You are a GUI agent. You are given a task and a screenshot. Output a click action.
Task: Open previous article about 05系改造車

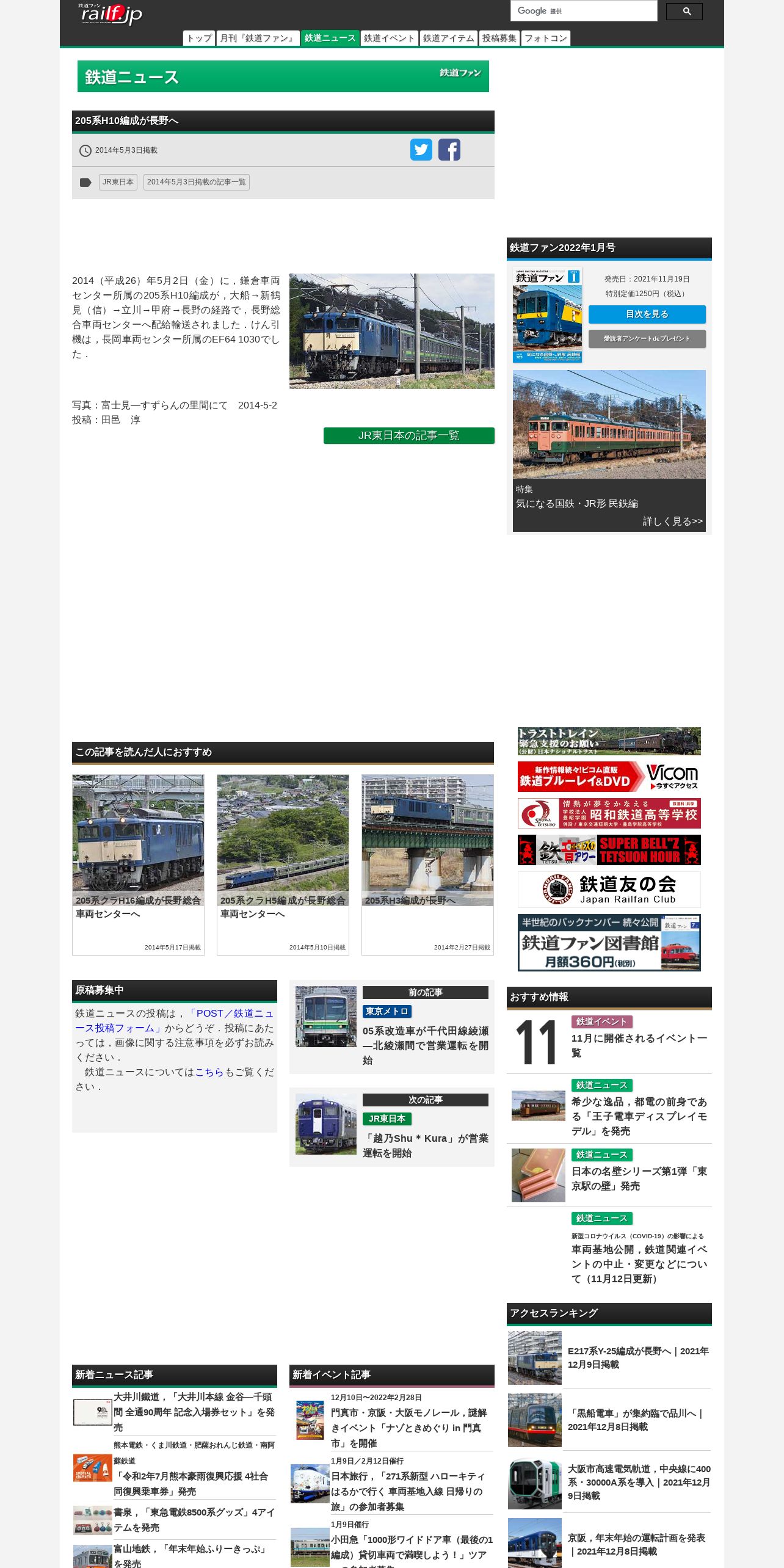tap(392, 1027)
